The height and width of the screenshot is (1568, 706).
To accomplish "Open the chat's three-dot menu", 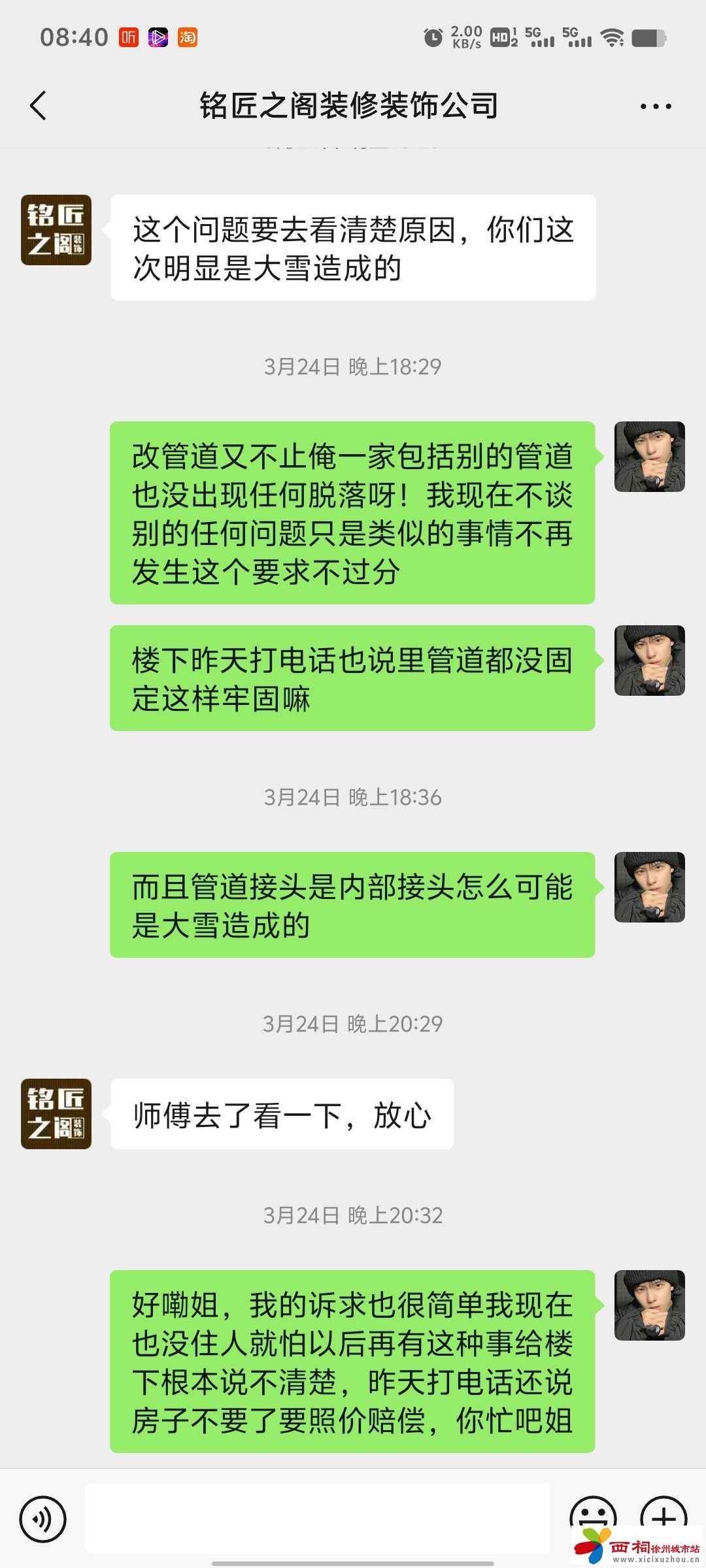I will pyautogui.click(x=655, y=106).
